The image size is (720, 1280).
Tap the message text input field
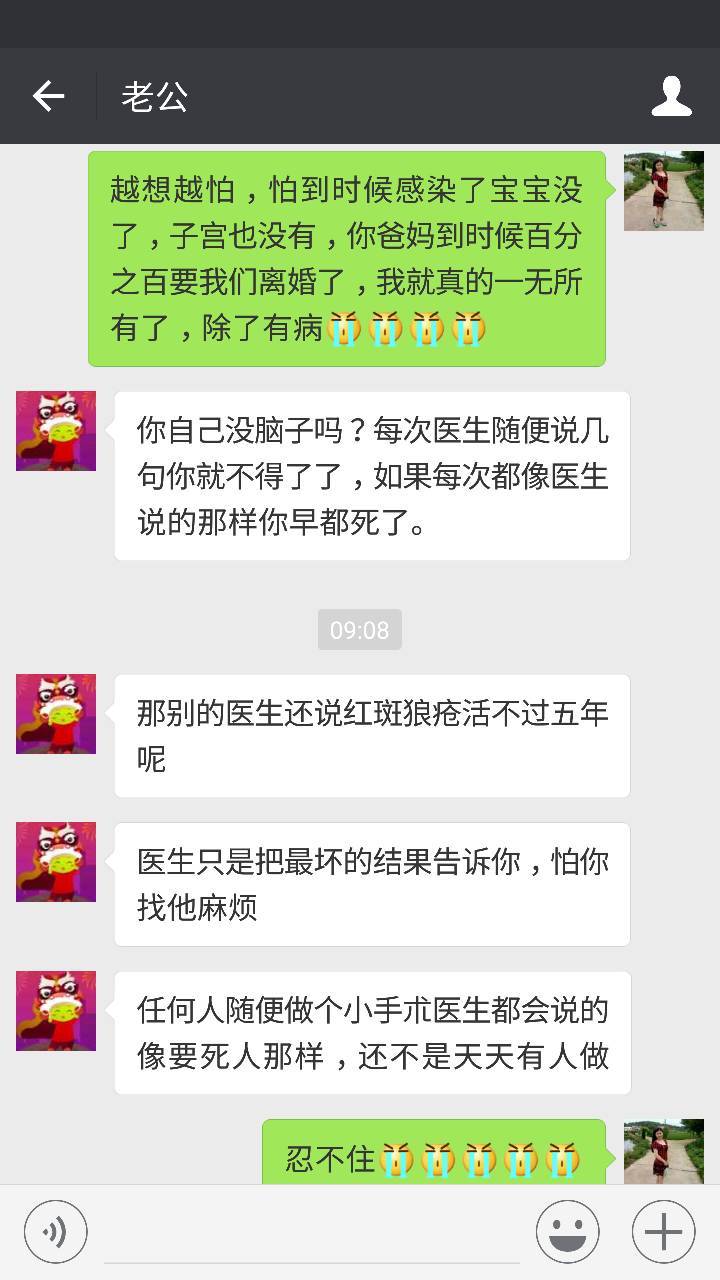click(312, 1232)
